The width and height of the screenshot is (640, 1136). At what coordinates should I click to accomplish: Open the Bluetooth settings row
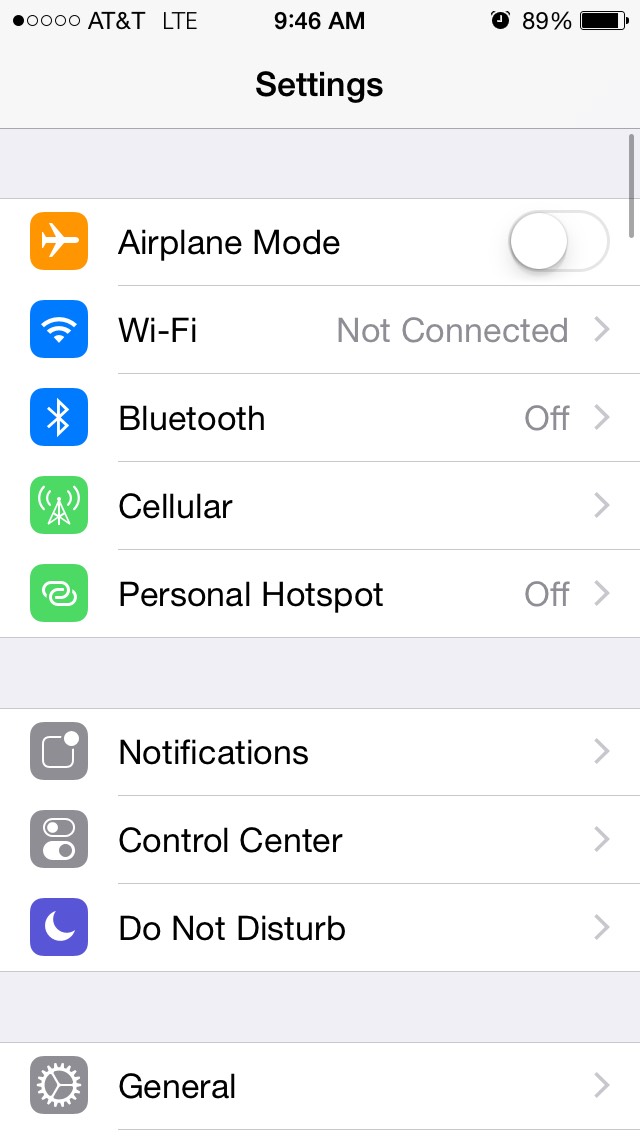pos(320,418)
